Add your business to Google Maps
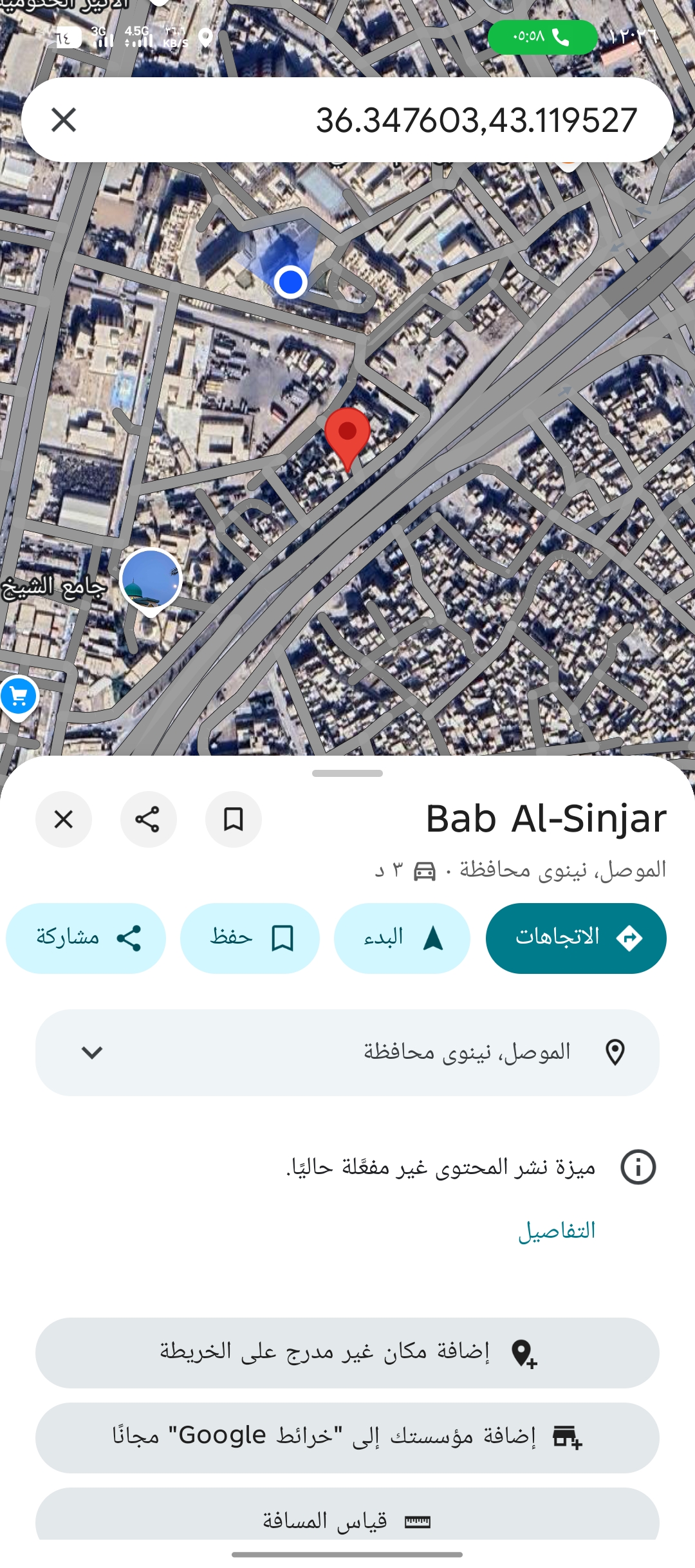The height and width of the screenshot is (1568, 695). tap(347, 1437)
